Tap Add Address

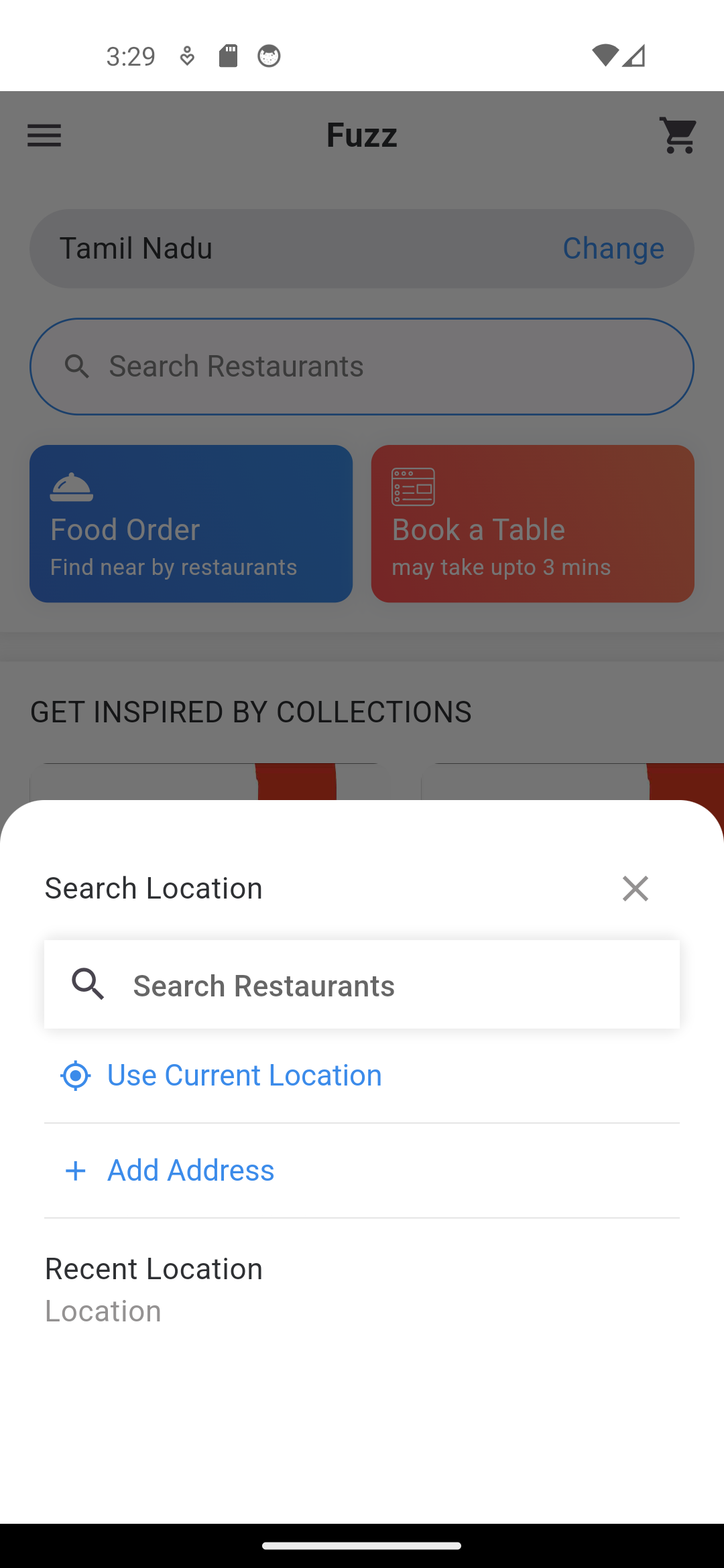362,1171
